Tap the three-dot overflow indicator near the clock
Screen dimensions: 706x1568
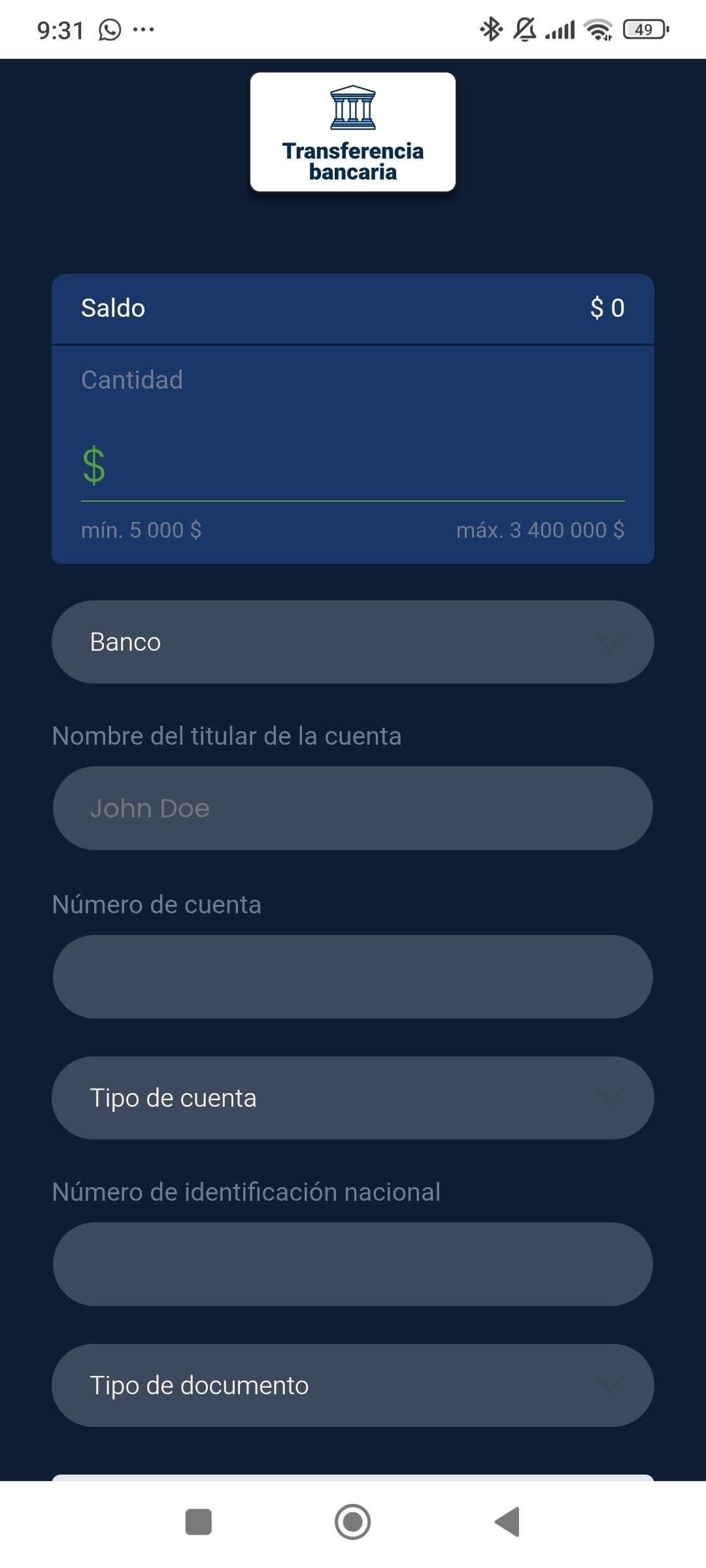coord(143,28)
